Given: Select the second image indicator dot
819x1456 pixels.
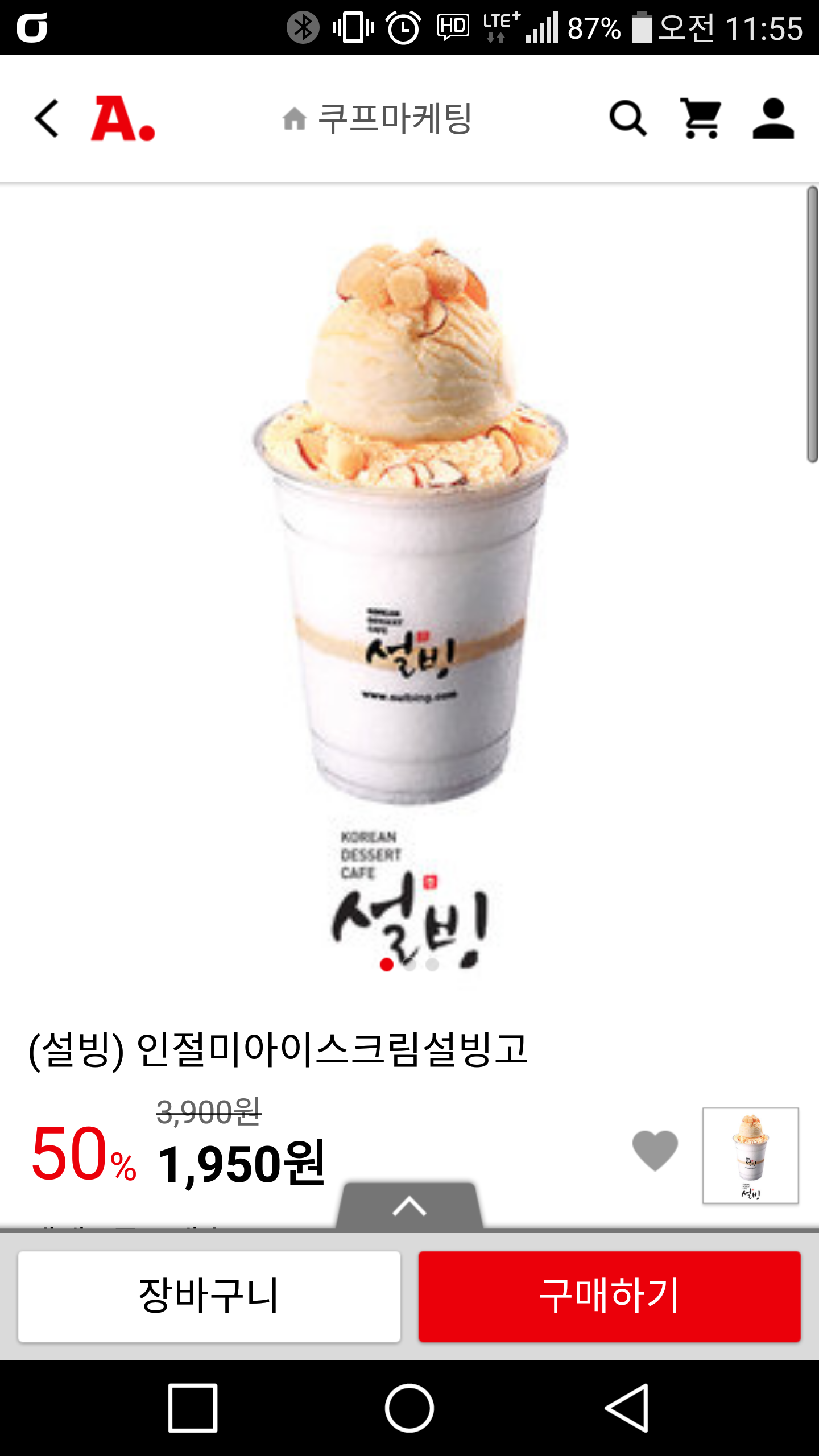Looking at the screenshot, I should point(409,965).
